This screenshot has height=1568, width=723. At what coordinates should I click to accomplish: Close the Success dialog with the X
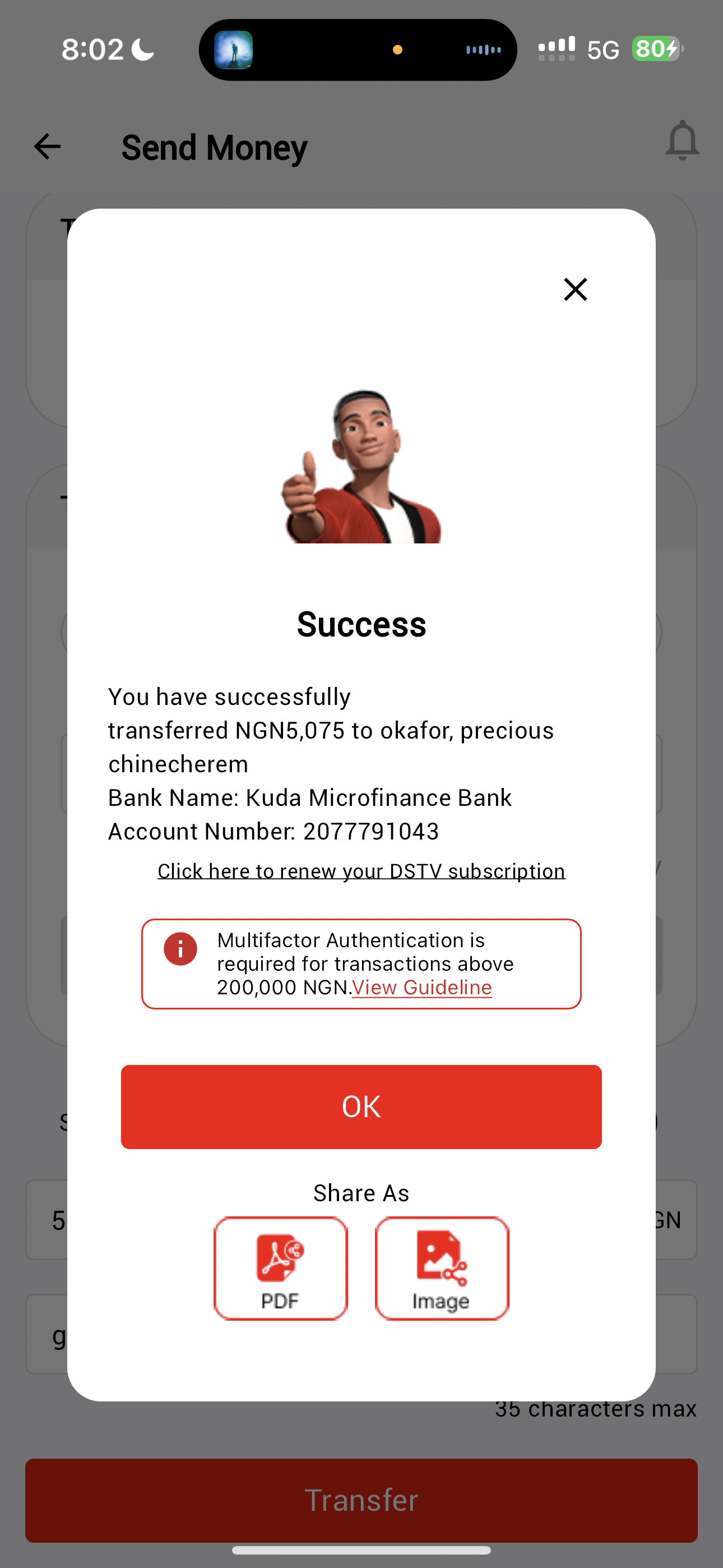click(x=575, y=289)
